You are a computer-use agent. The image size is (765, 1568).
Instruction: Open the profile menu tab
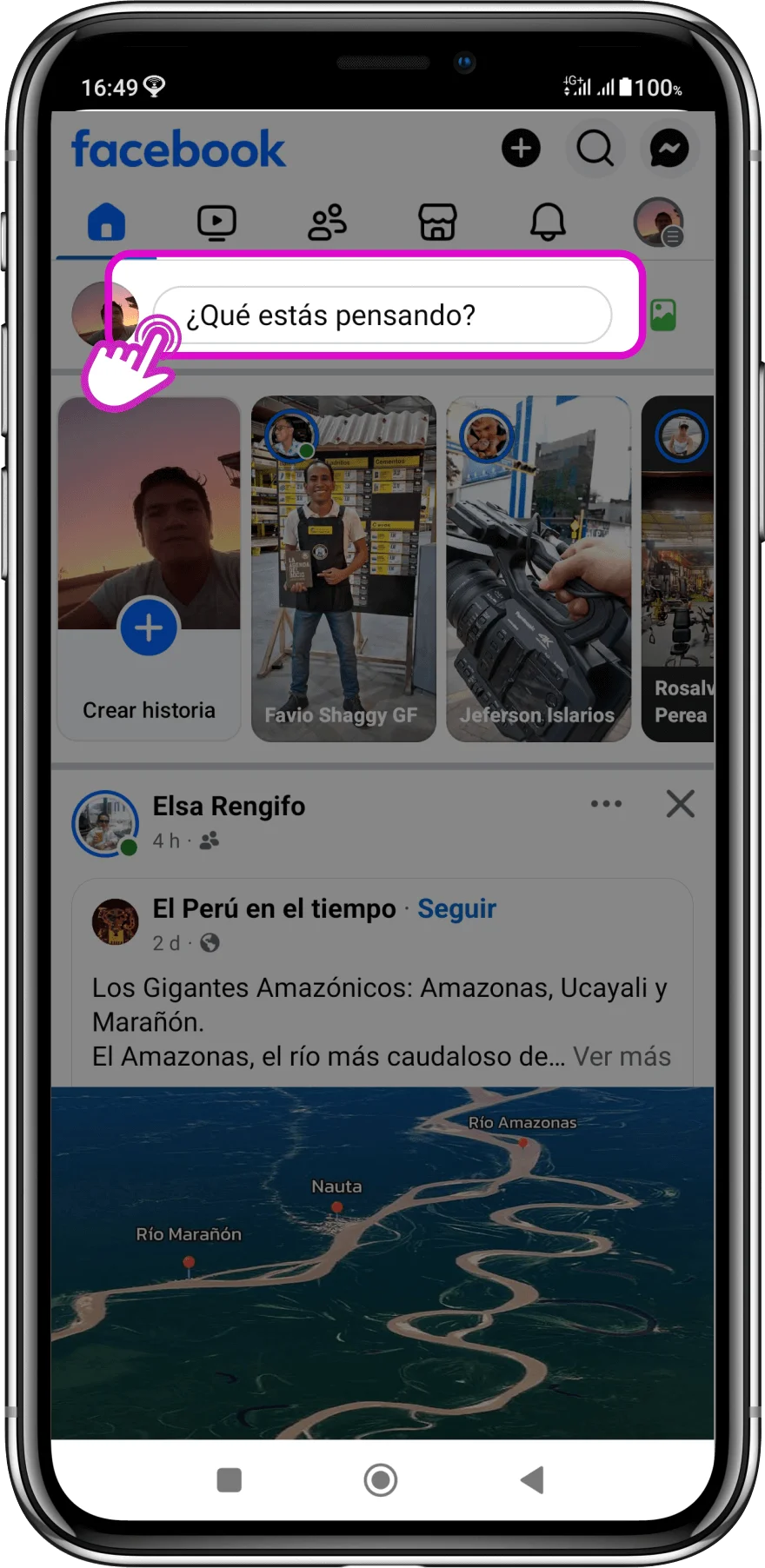coord(658,223)
